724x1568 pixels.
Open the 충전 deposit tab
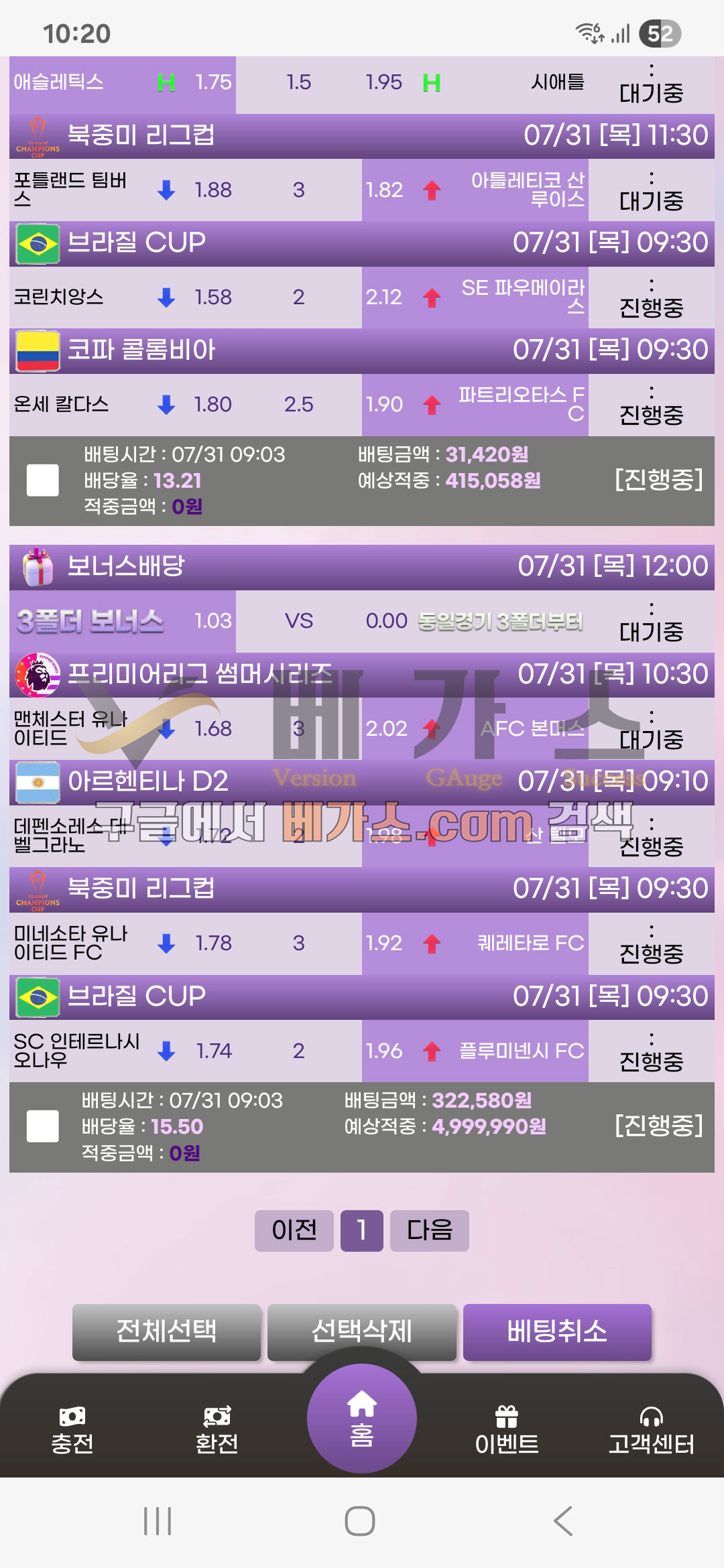tap(72, 1430)
